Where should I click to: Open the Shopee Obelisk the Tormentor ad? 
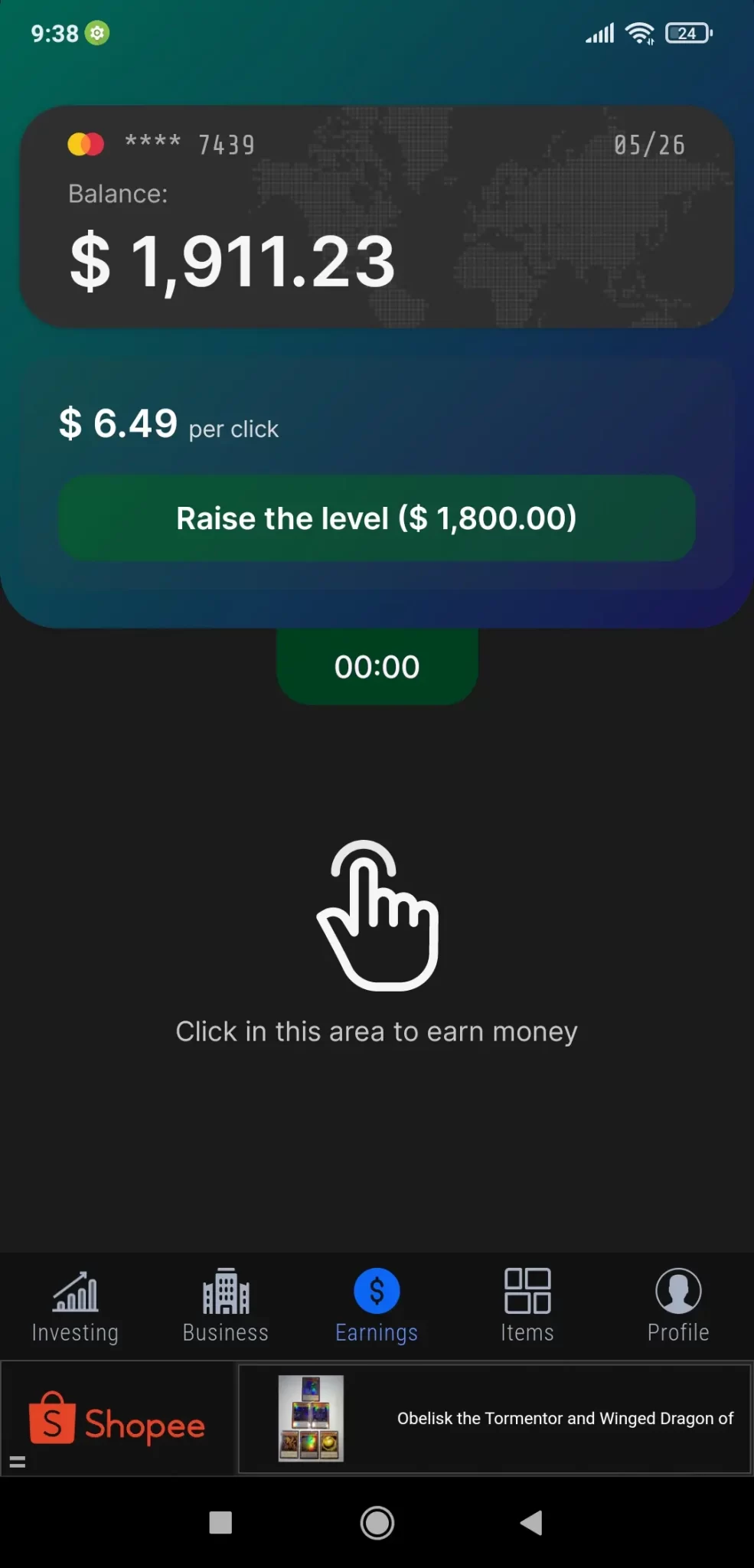(x=494, y=1419)
